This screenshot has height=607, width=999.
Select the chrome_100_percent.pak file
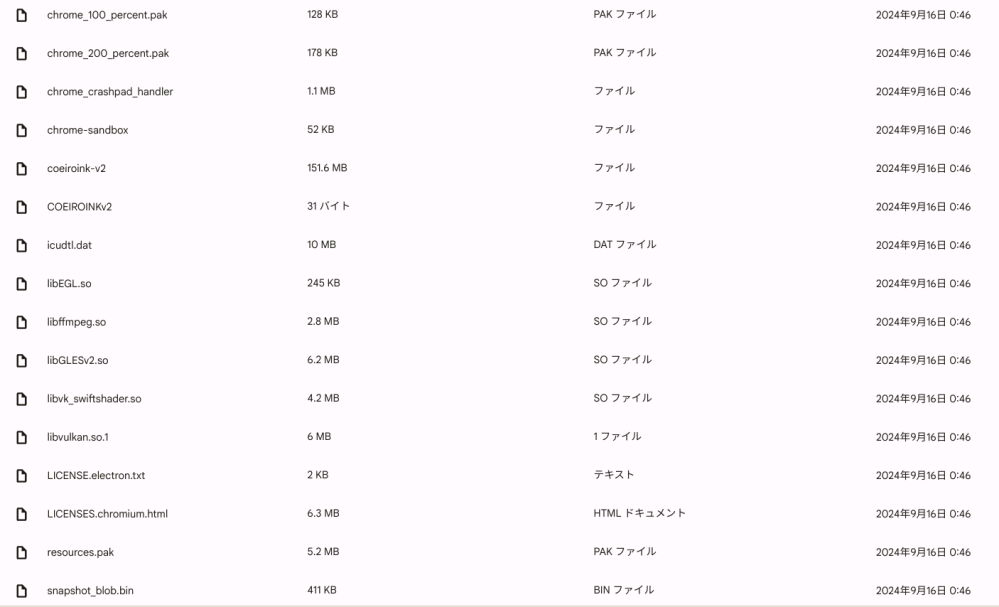click(107, 15)
